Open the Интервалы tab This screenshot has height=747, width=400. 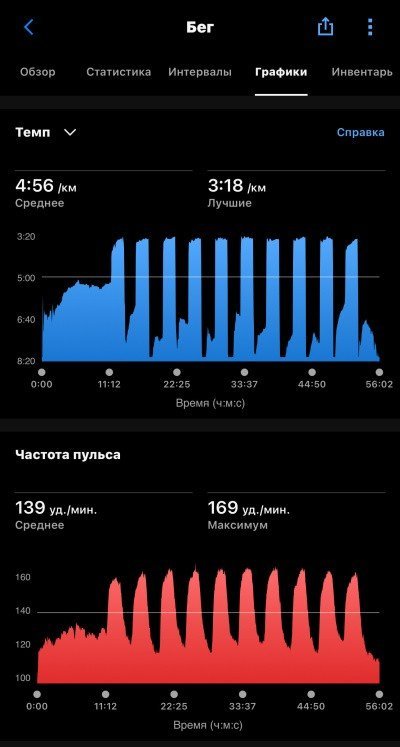(x=200, y=72)
